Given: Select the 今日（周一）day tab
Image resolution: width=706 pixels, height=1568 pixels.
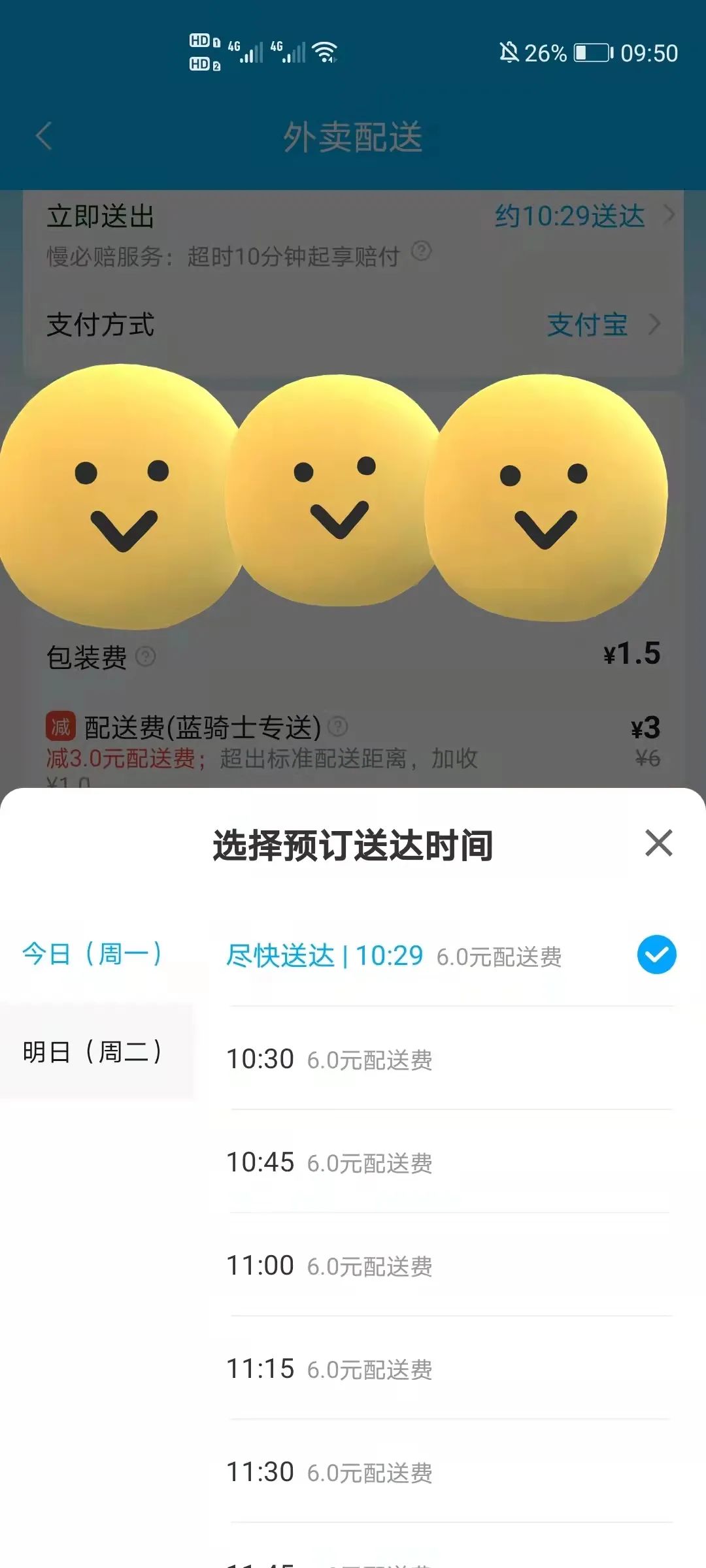Looking at the screenshot, I should (x=93, y=954).
